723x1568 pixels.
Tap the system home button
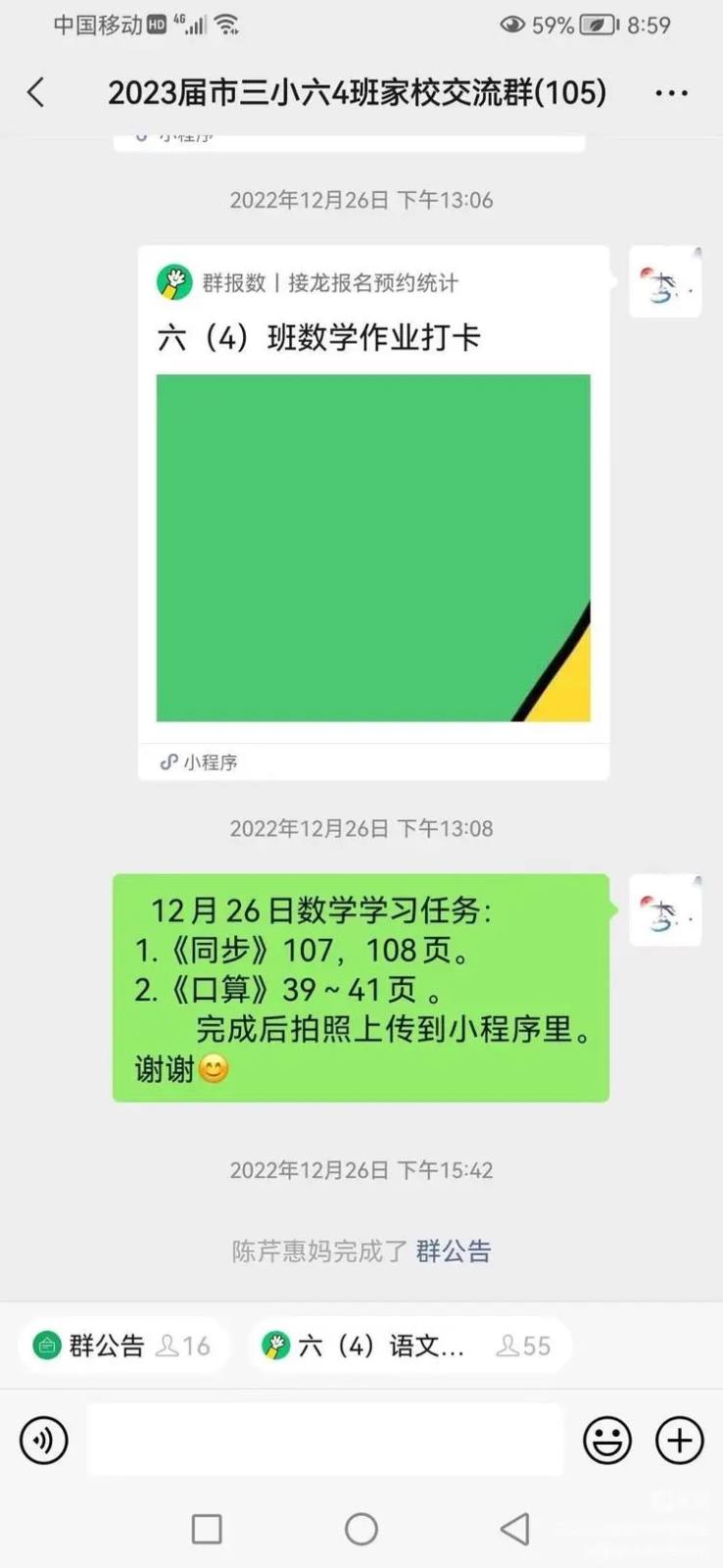(361, 1529)
